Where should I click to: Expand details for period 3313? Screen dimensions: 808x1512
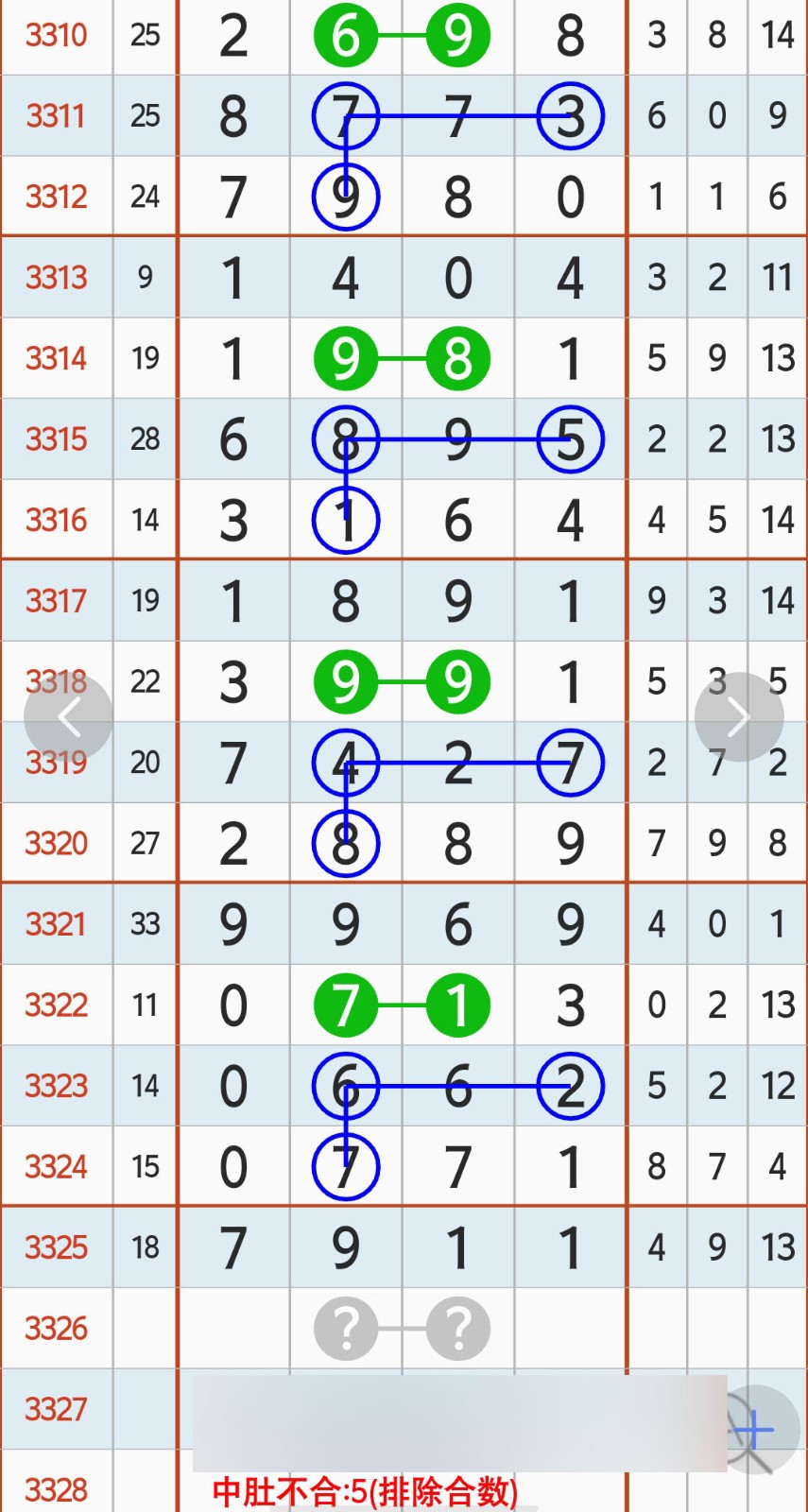point(57,278)
